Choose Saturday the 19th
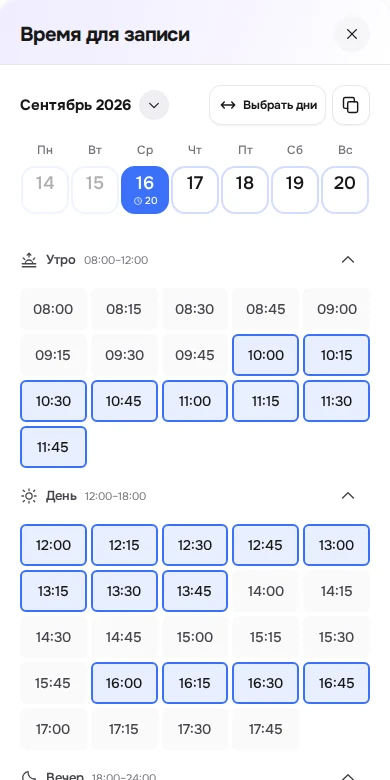This screenshot has height=780, width=390. pos(295,190)
